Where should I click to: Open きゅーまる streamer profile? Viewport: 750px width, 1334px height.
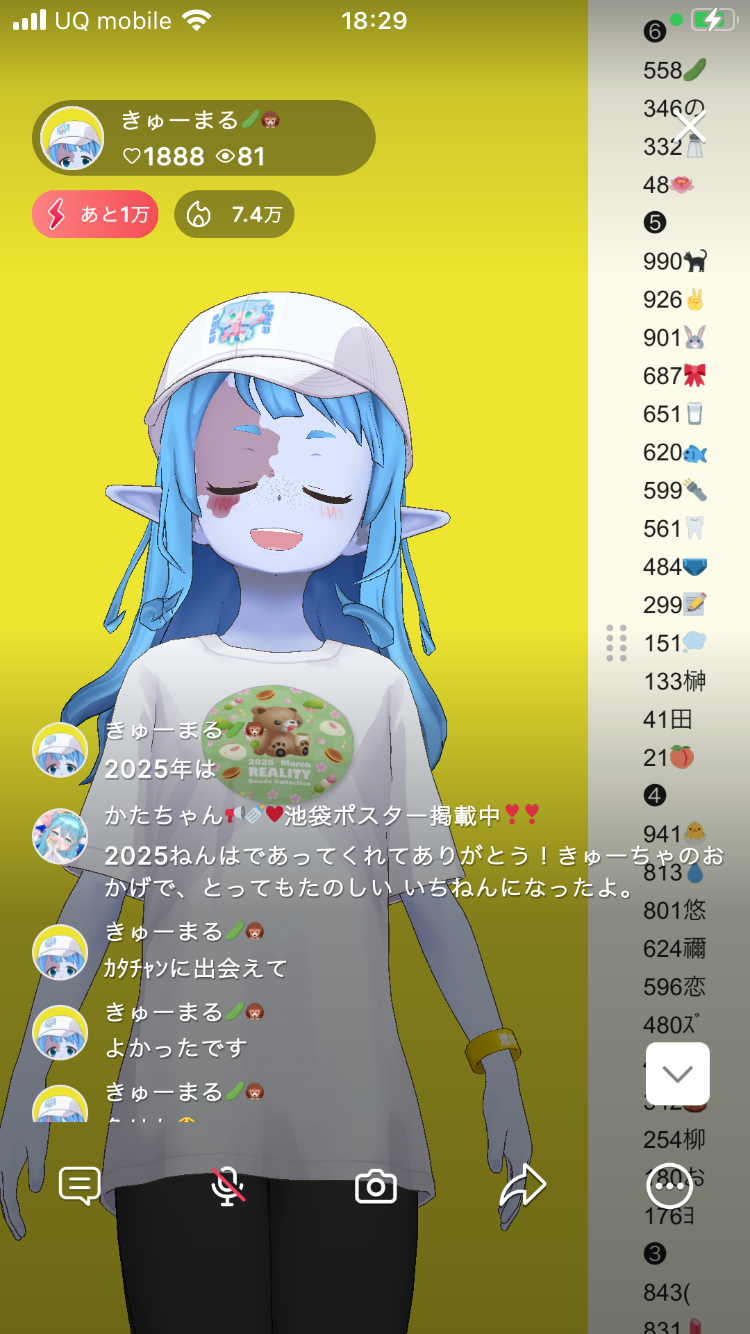click(72, 138)
